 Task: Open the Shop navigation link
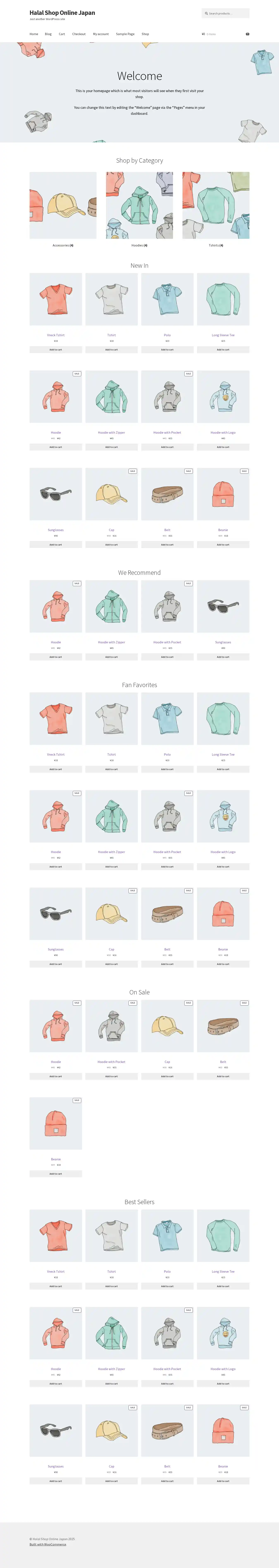click(145, 34)
